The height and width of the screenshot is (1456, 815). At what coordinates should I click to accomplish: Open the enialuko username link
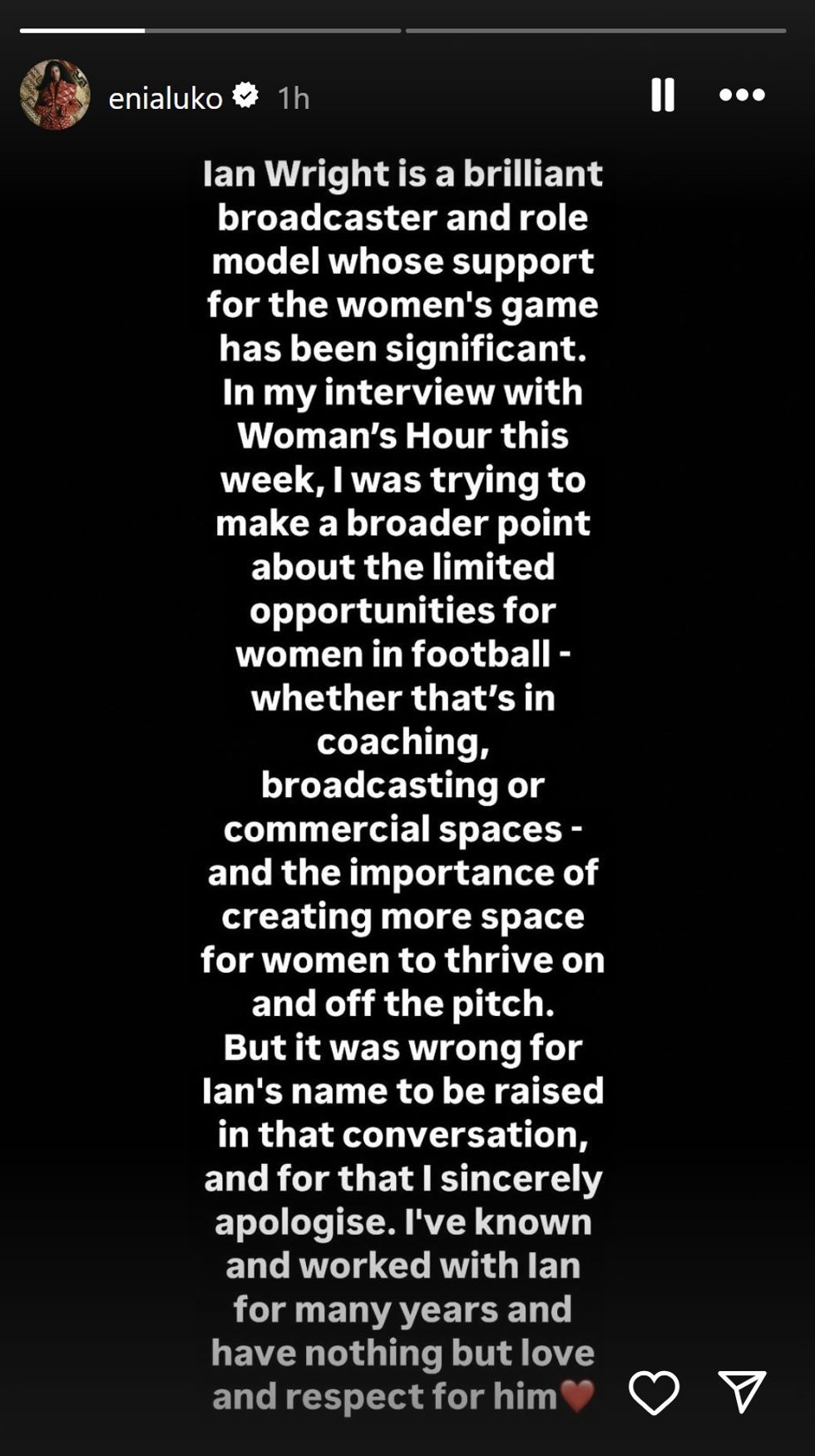click(165, 98)
